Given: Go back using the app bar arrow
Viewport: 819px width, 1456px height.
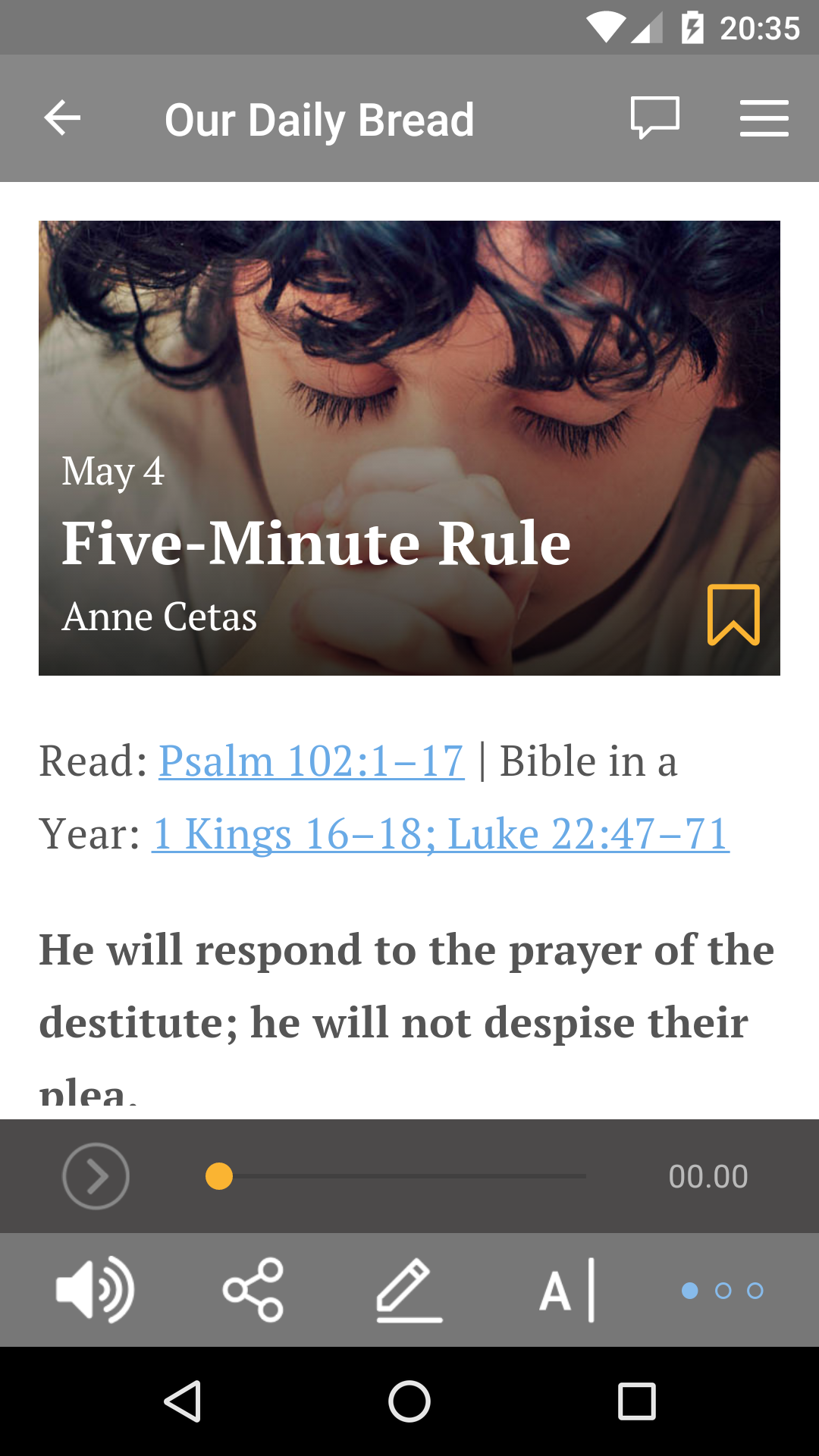Looking at the screenshot, I should pos(62,118).
